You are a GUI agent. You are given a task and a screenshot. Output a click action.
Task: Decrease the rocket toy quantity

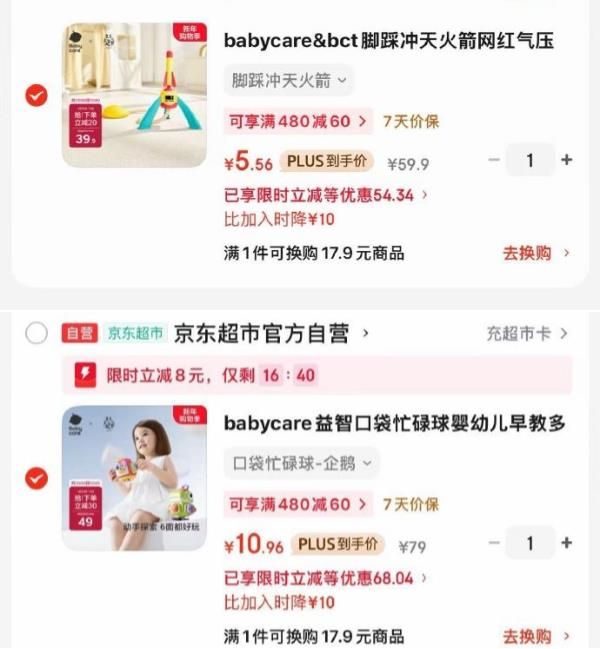[493, 160]
